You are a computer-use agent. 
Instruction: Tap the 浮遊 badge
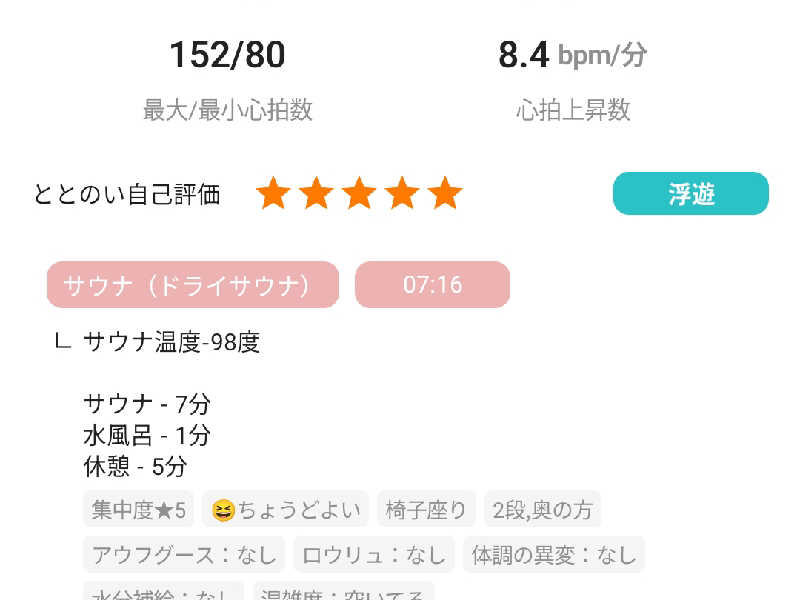(690, 194)
